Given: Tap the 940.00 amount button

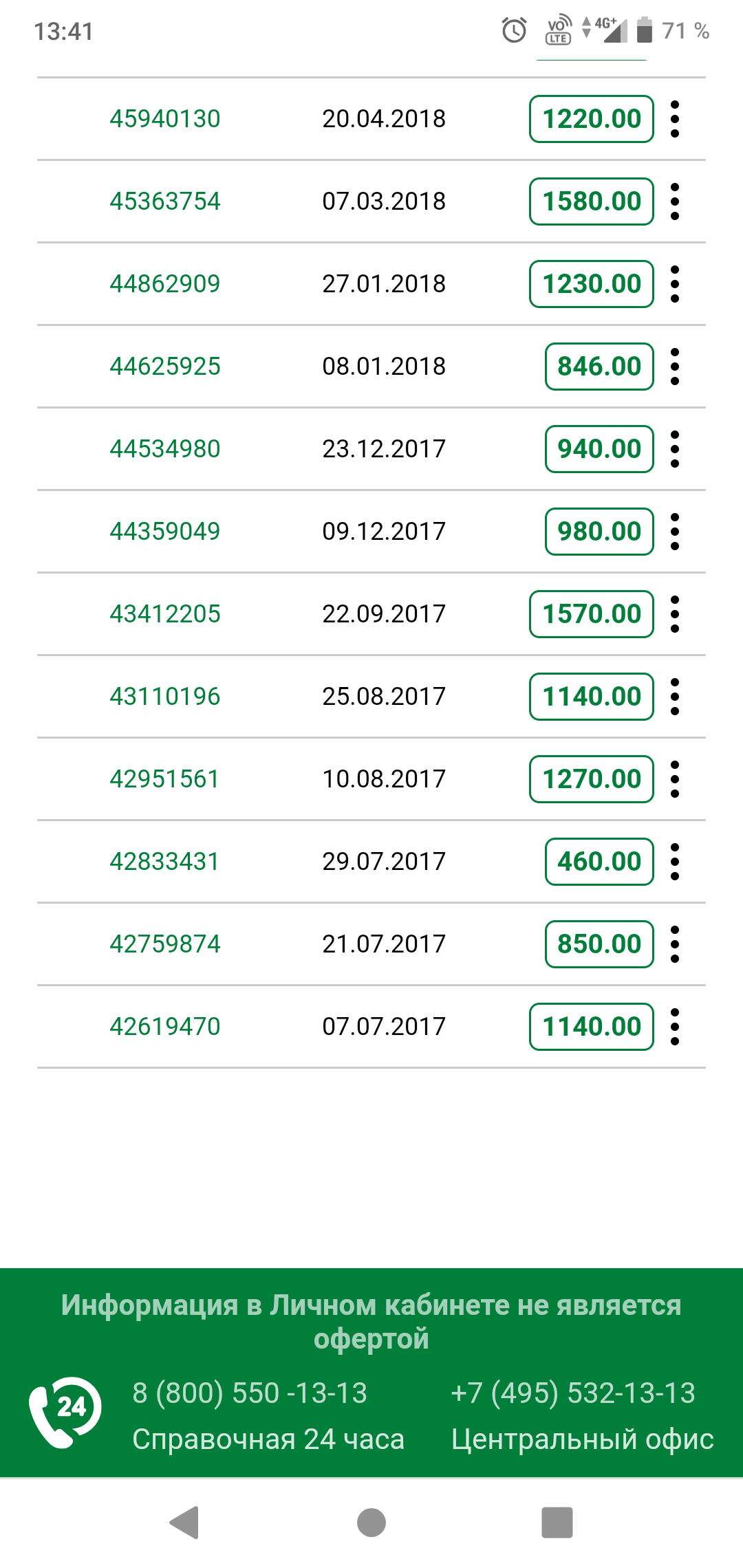Looking at the screenshot, I should (x=599, y=449).
